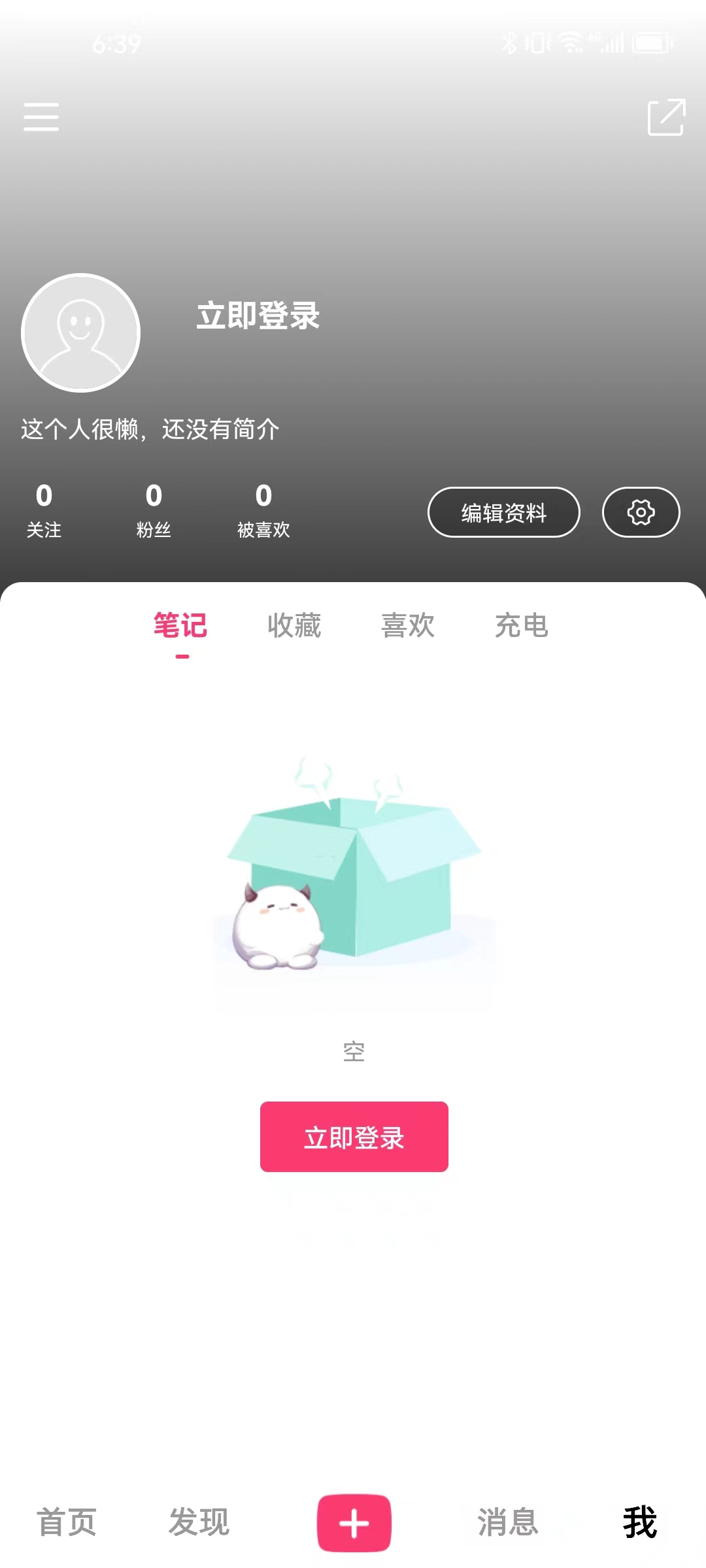The height and width of the screenshot is (1568, 706).
Task: Tap the share icon at top right
Action: point(666,118)
